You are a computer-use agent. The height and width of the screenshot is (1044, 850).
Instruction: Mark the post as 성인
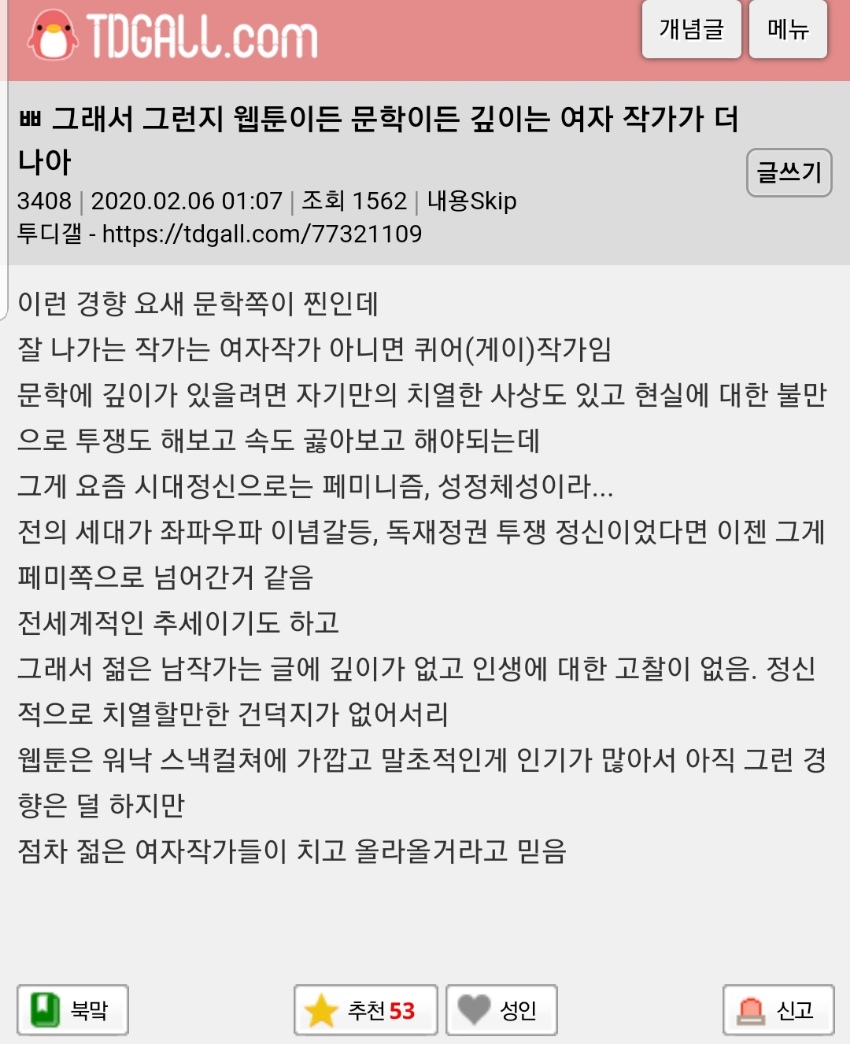[501, 1010]
